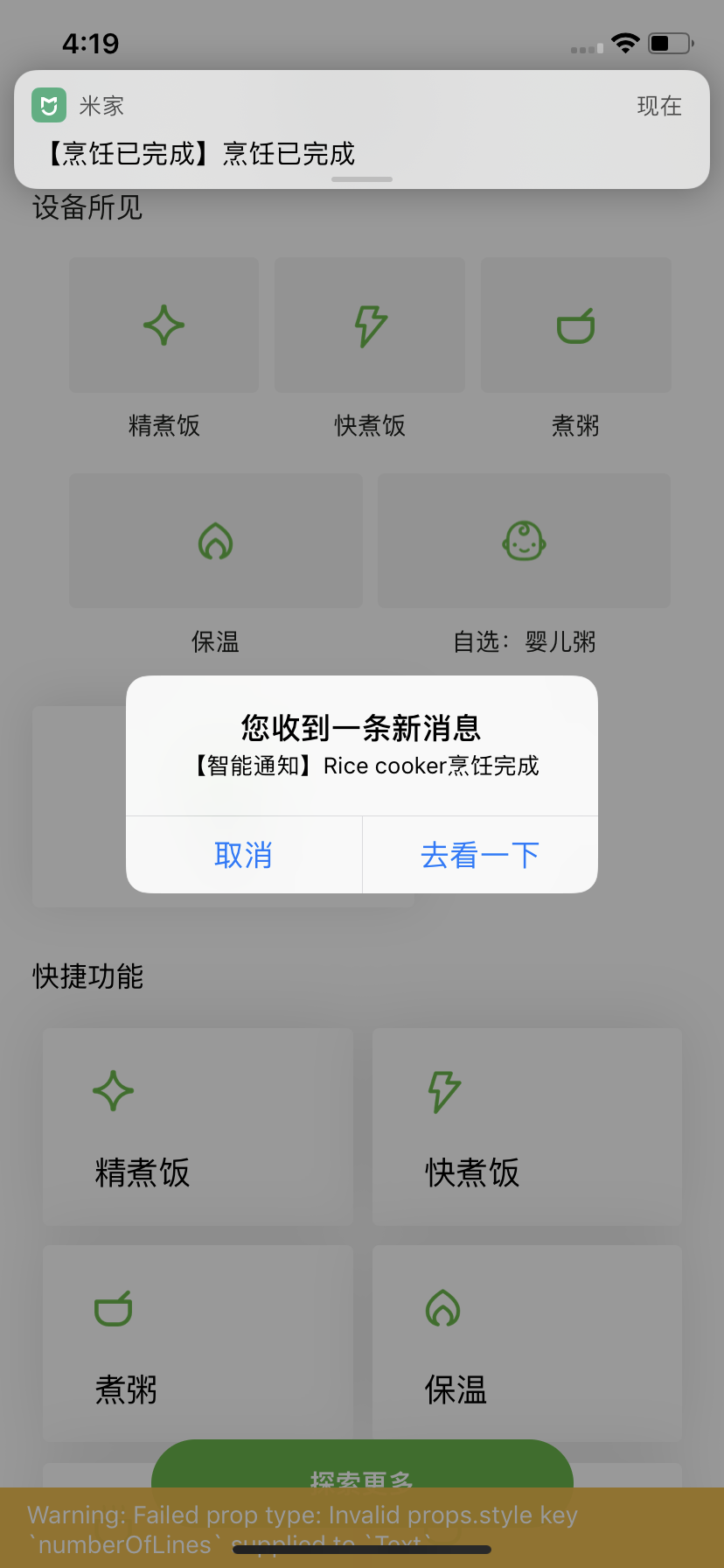Select the 精煮饭 sparkle icon in 快捷功能
This screenshot has height=1568, width=724.
[112, 1091]
